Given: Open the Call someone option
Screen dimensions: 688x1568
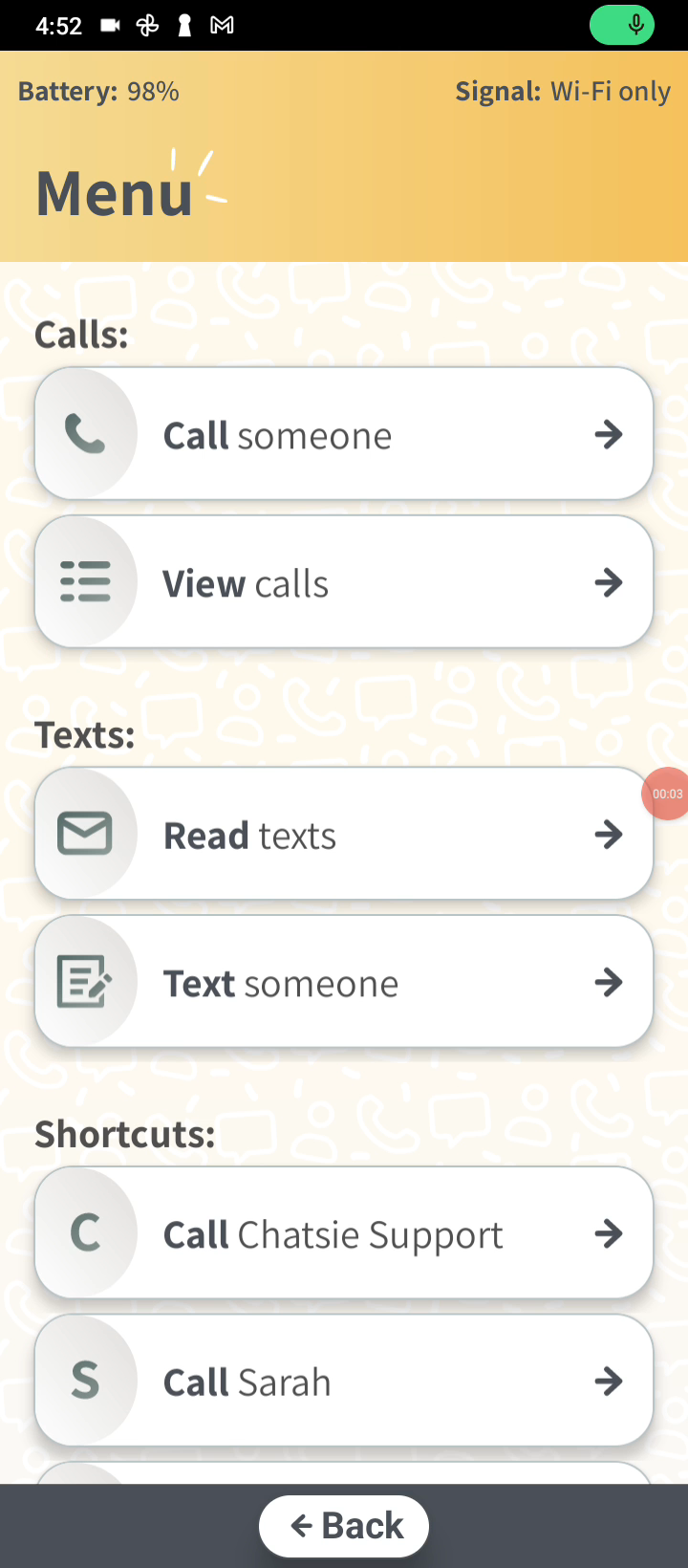Looking at the screenshot, I should click(x=344, y=434).
